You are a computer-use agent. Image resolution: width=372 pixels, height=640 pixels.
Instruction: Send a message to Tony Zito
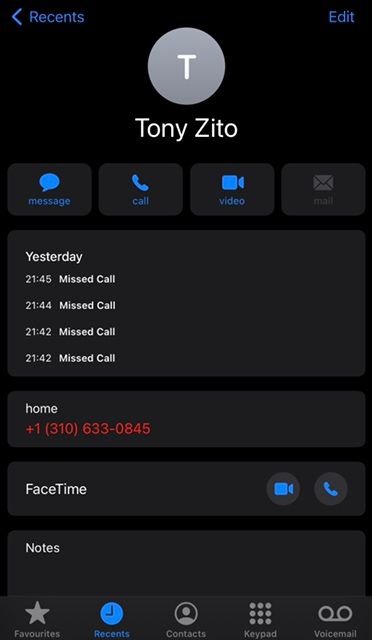[x=49, y=189]
